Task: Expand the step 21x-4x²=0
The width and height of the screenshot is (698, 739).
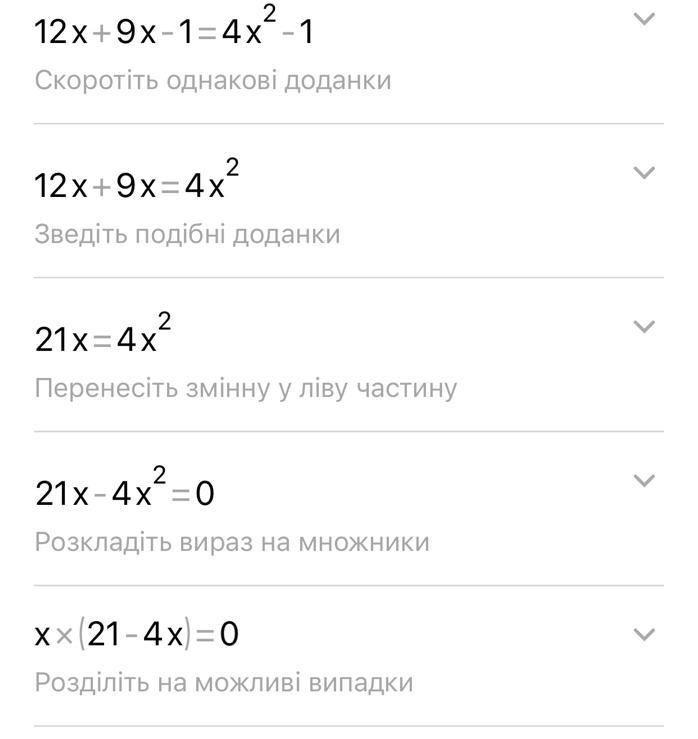Action: coord(644,481)
